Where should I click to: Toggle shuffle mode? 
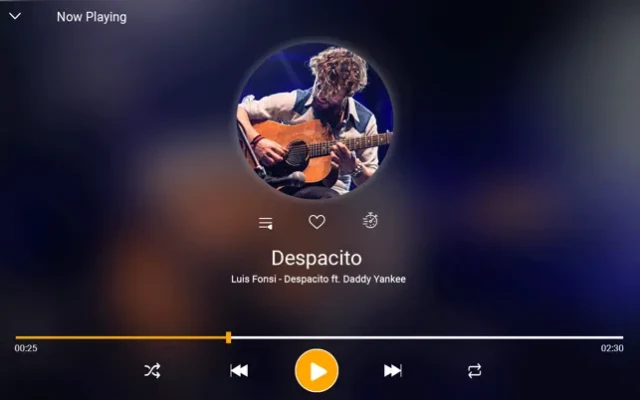[152, 371]
